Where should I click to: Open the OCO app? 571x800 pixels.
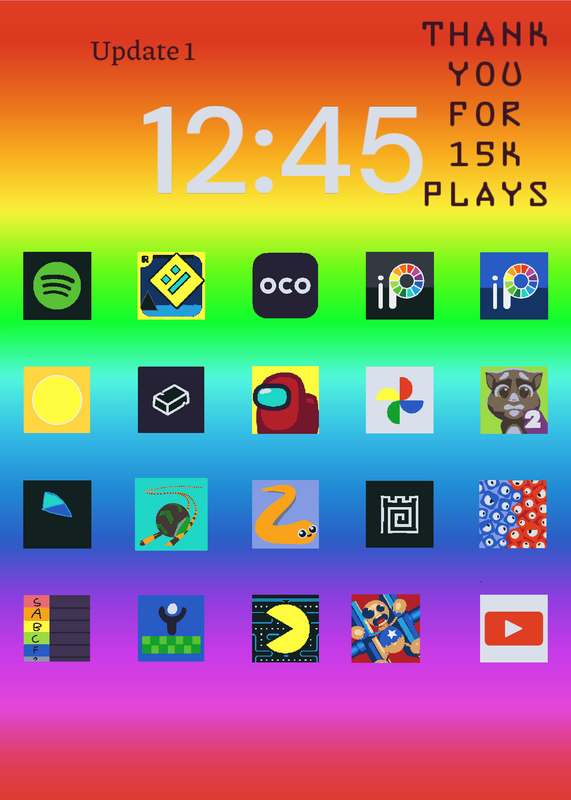285,286
